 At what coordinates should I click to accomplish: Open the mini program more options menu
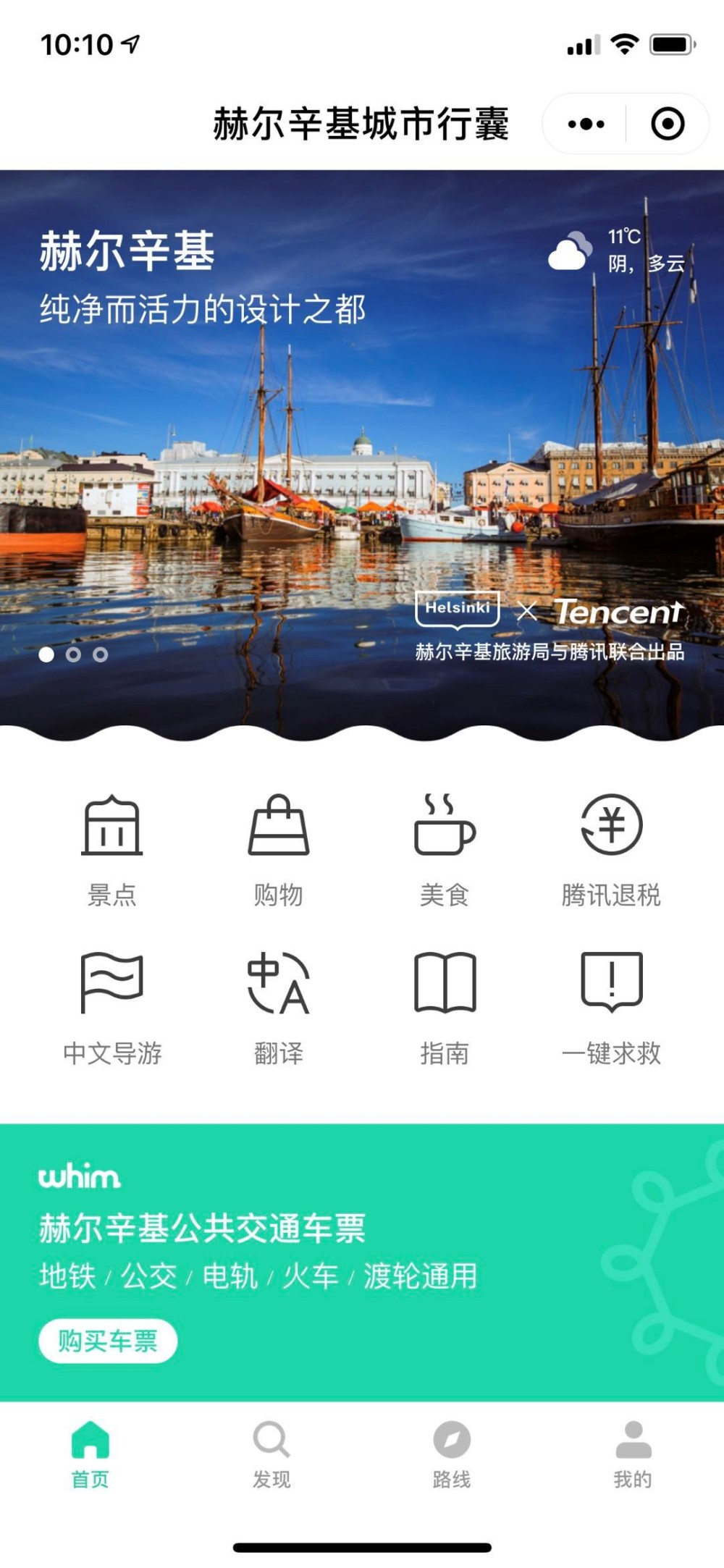pos(586,124)
